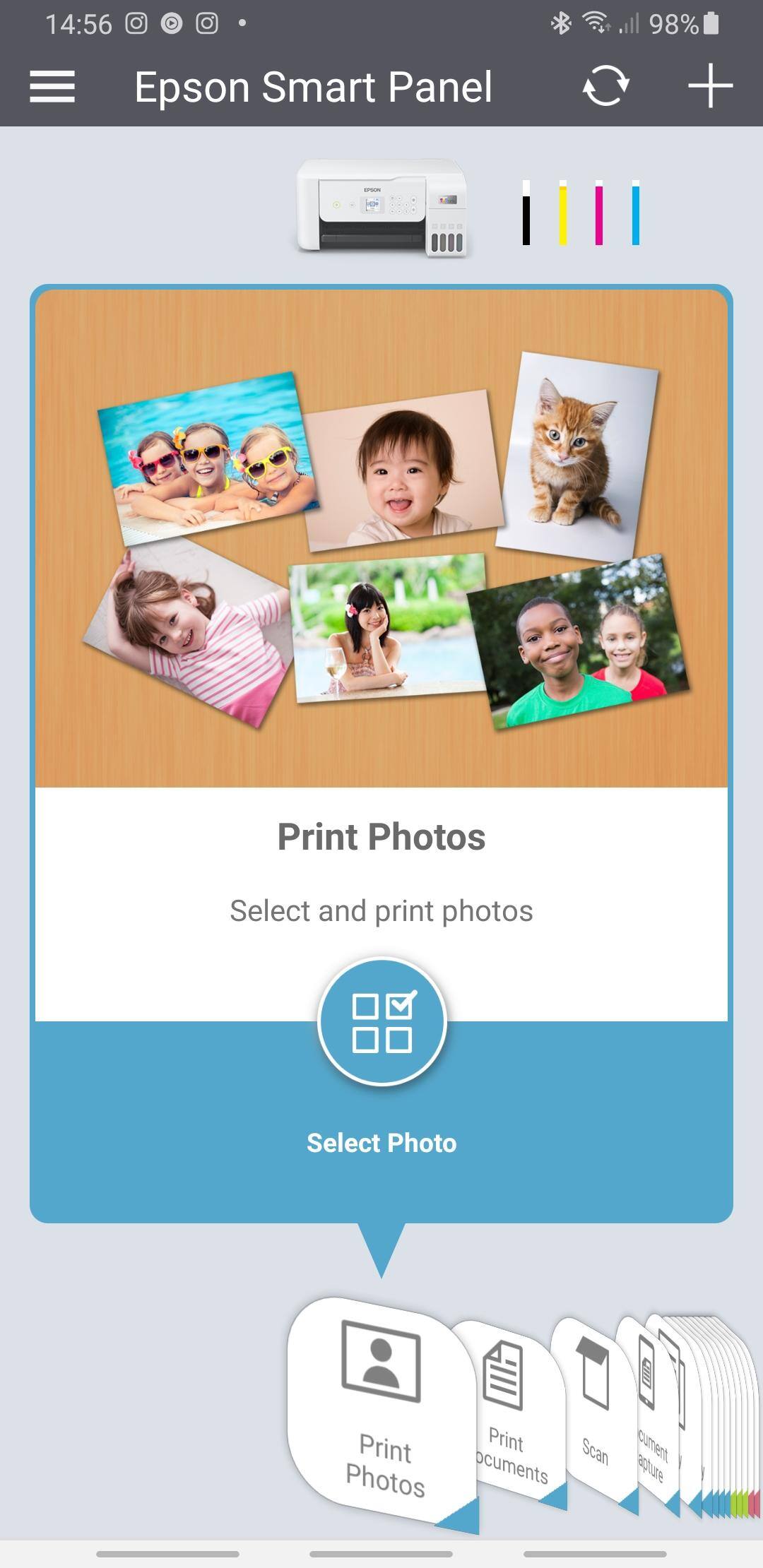Open the hamburger menu

tap(52, 87)
